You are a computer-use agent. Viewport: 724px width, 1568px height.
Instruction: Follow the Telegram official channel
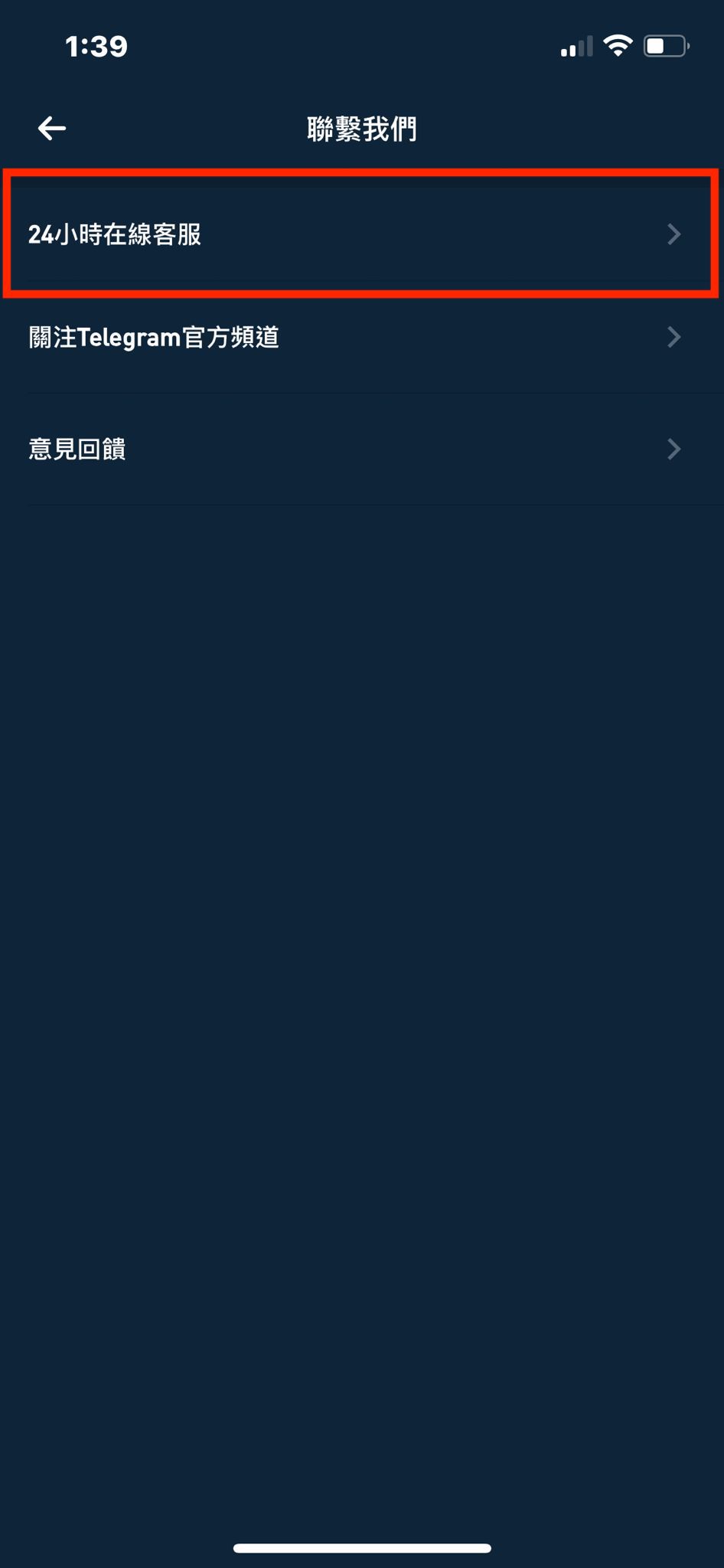tap(362, 337)
